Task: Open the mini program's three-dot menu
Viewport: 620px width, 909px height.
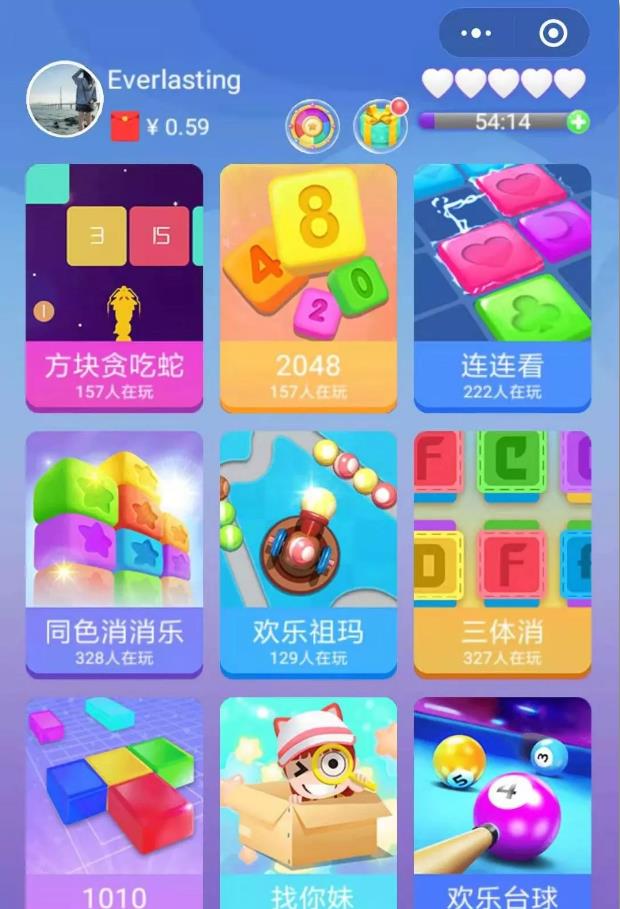Action: [x=476, y=33]
